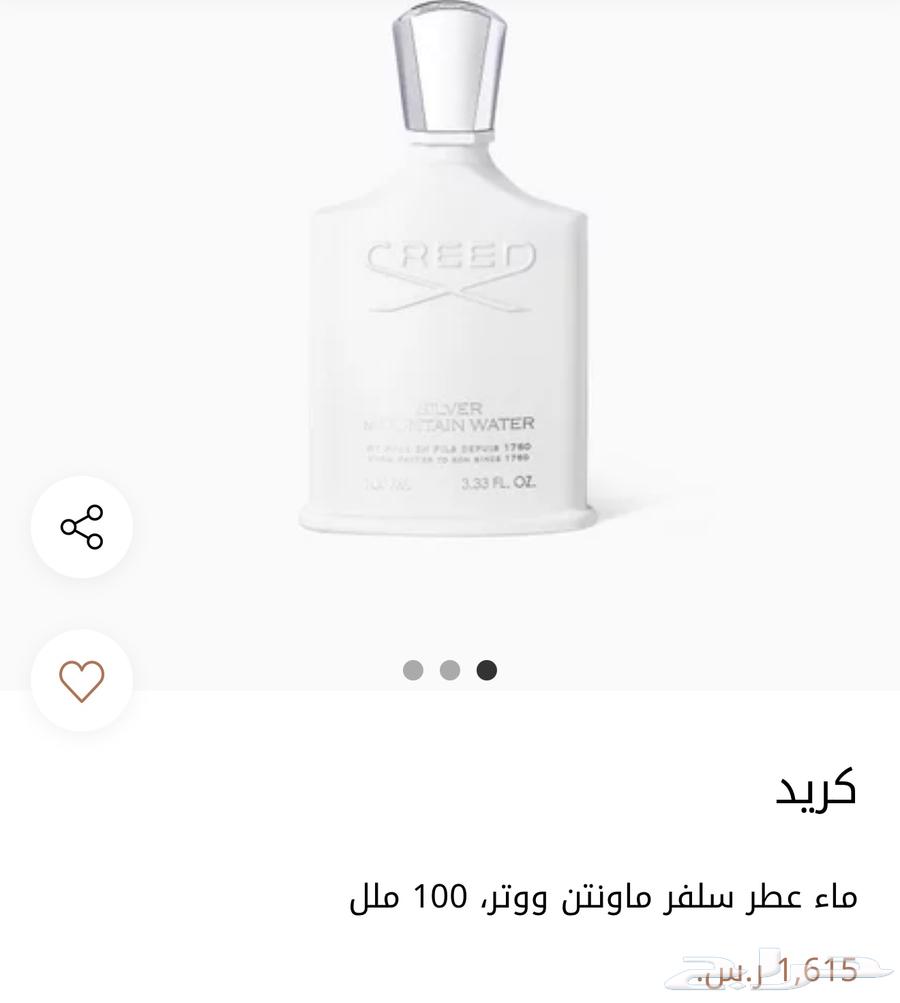Image resolution: width=900 pixels, height=1003 pixels.
Task: Select the middle carousel dot
Action: (448, 671)
